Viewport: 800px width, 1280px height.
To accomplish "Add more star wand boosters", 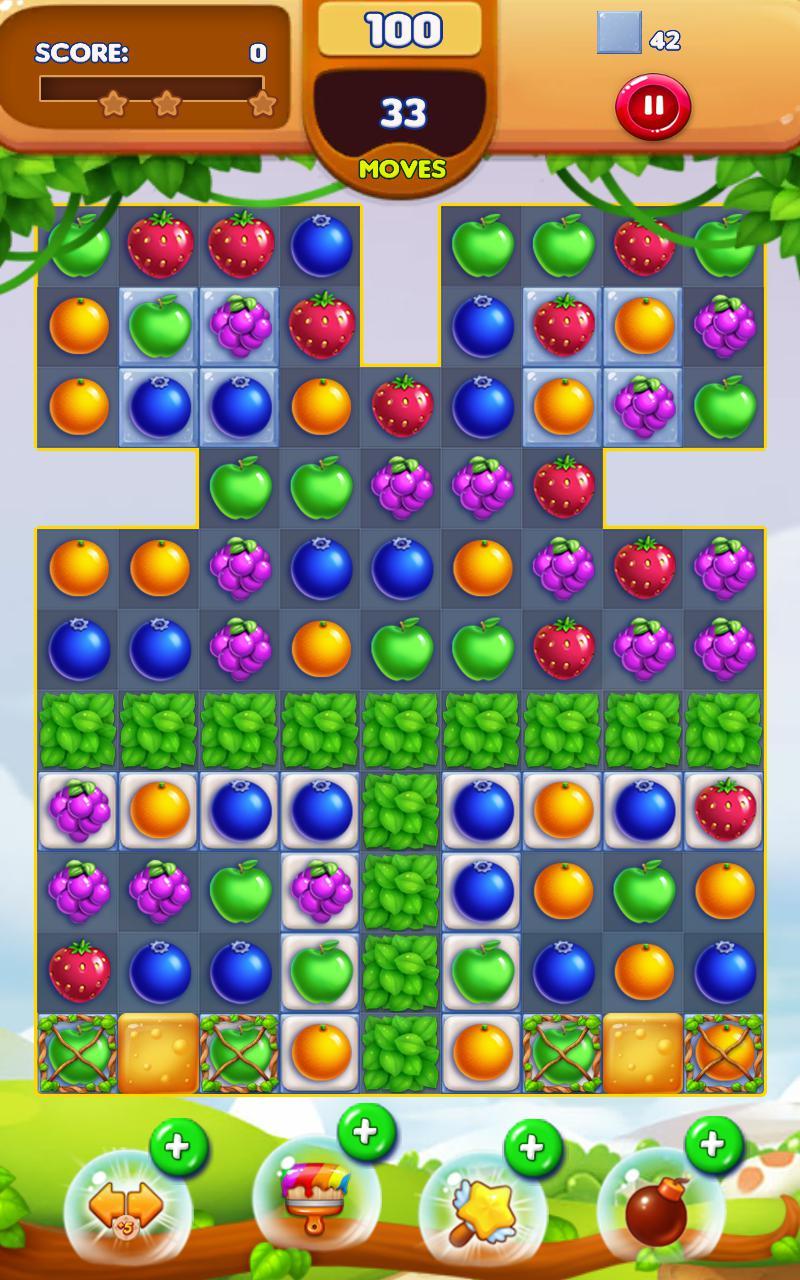I will (x=533, y=1148).
